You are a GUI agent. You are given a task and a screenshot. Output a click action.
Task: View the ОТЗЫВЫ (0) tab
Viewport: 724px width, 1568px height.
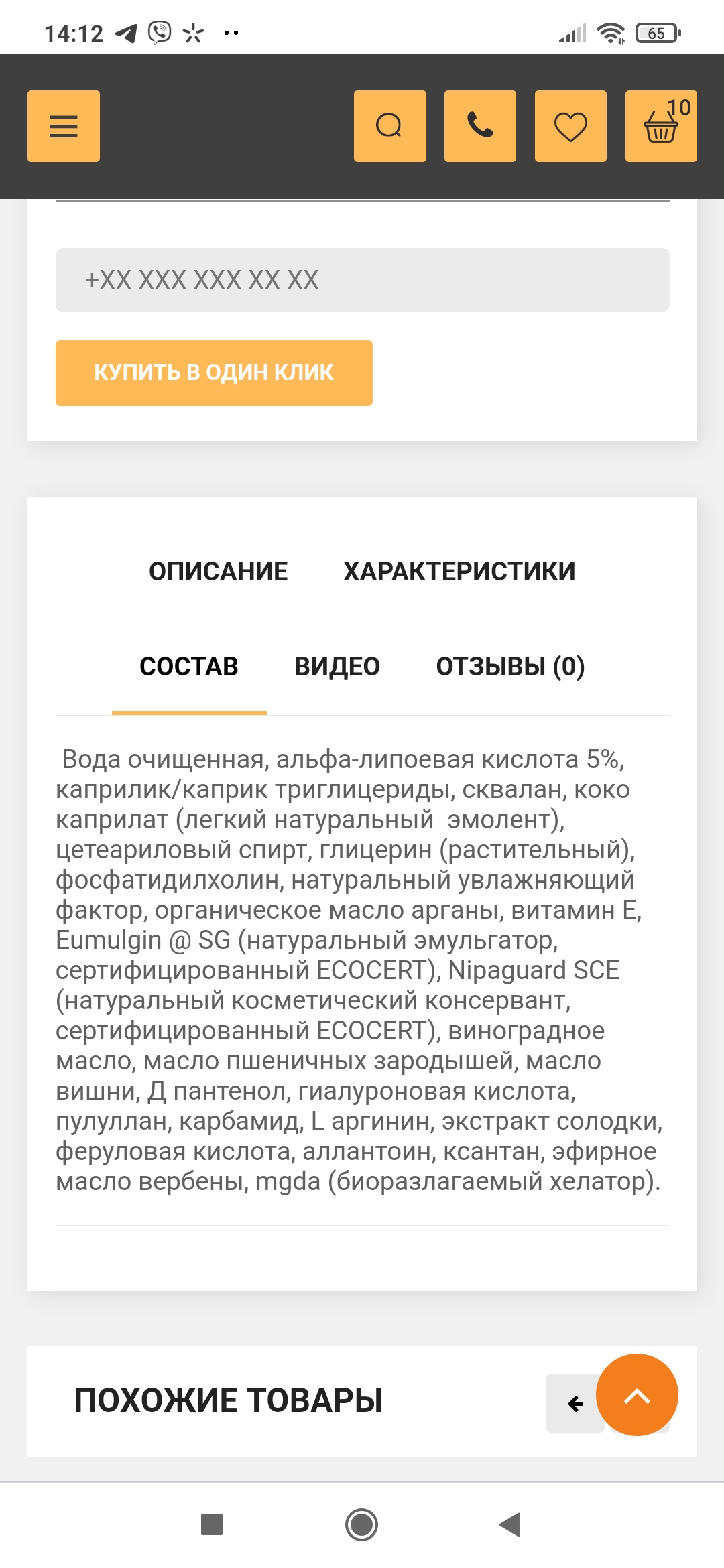510,667
